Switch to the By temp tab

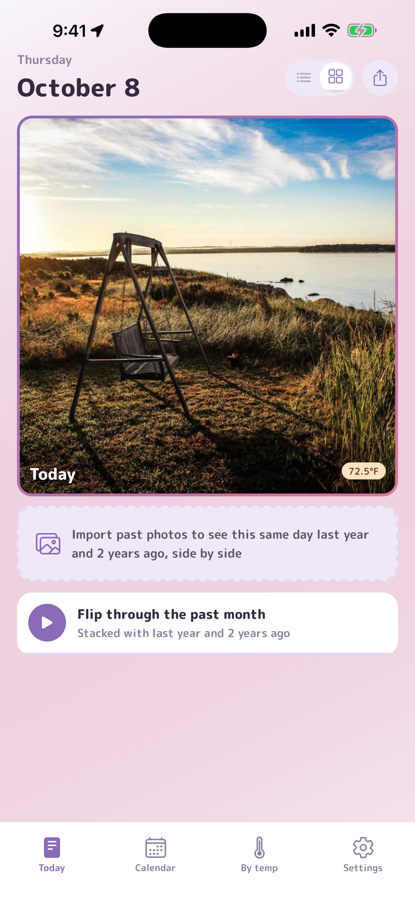click(259, 855)
